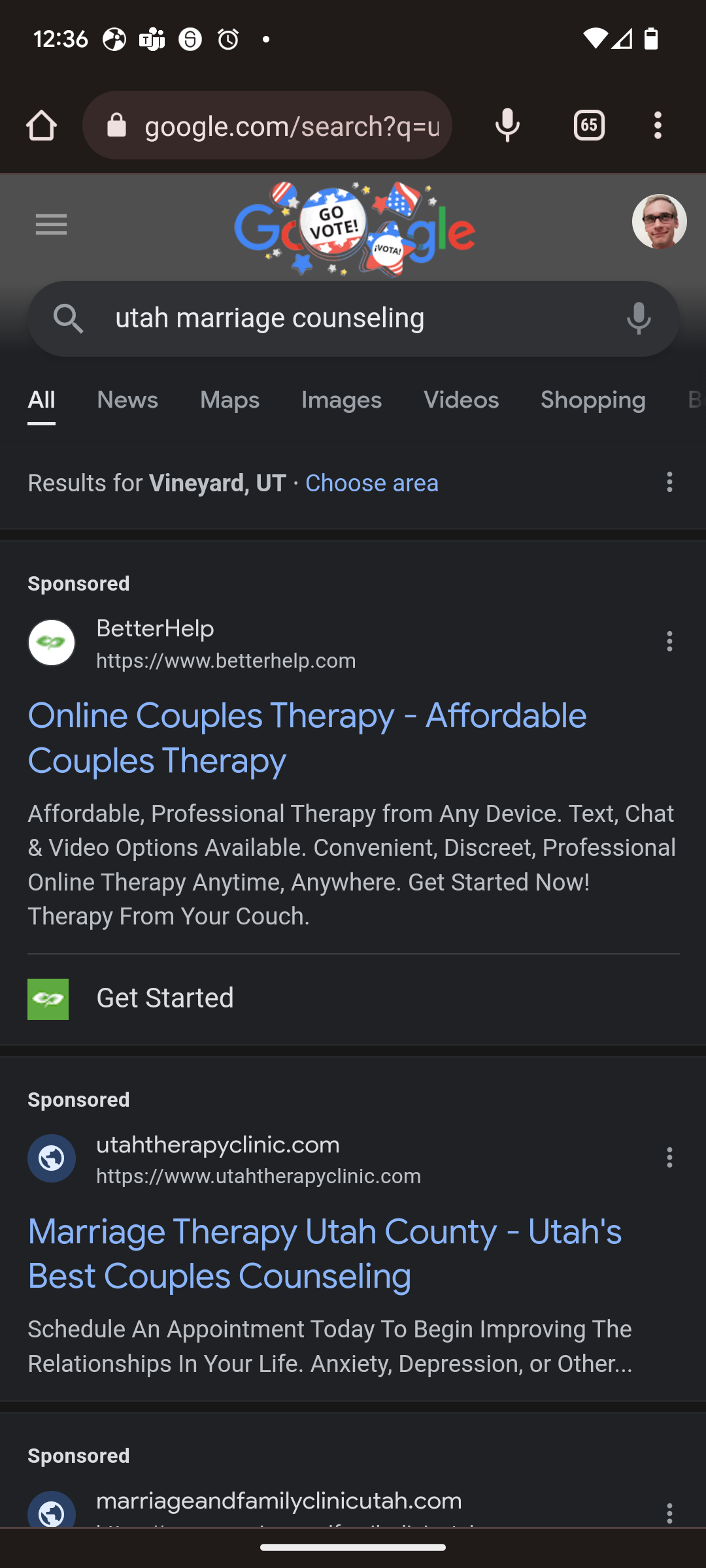Tap the Choose area link

tap(372, 483)
